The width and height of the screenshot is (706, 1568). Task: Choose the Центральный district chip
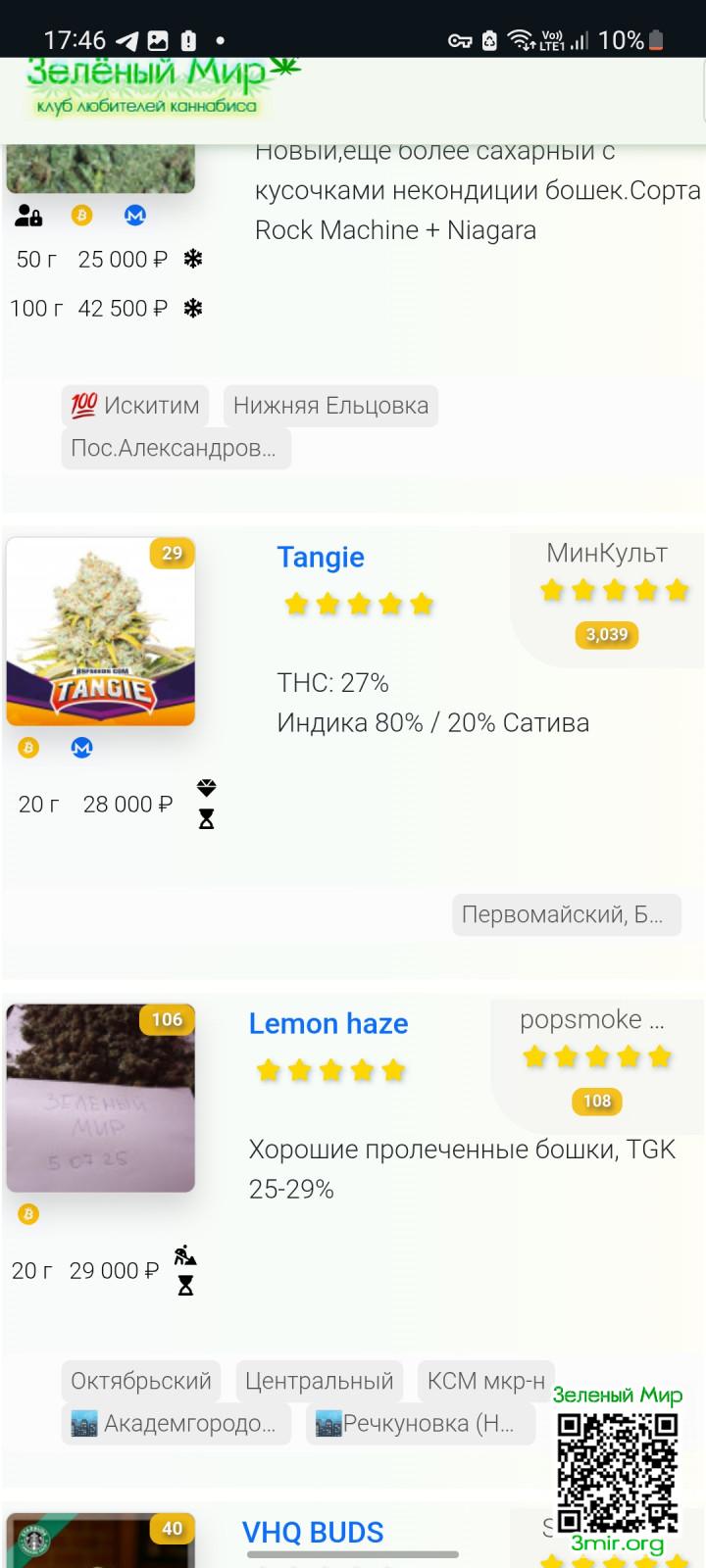(319, 1381)
